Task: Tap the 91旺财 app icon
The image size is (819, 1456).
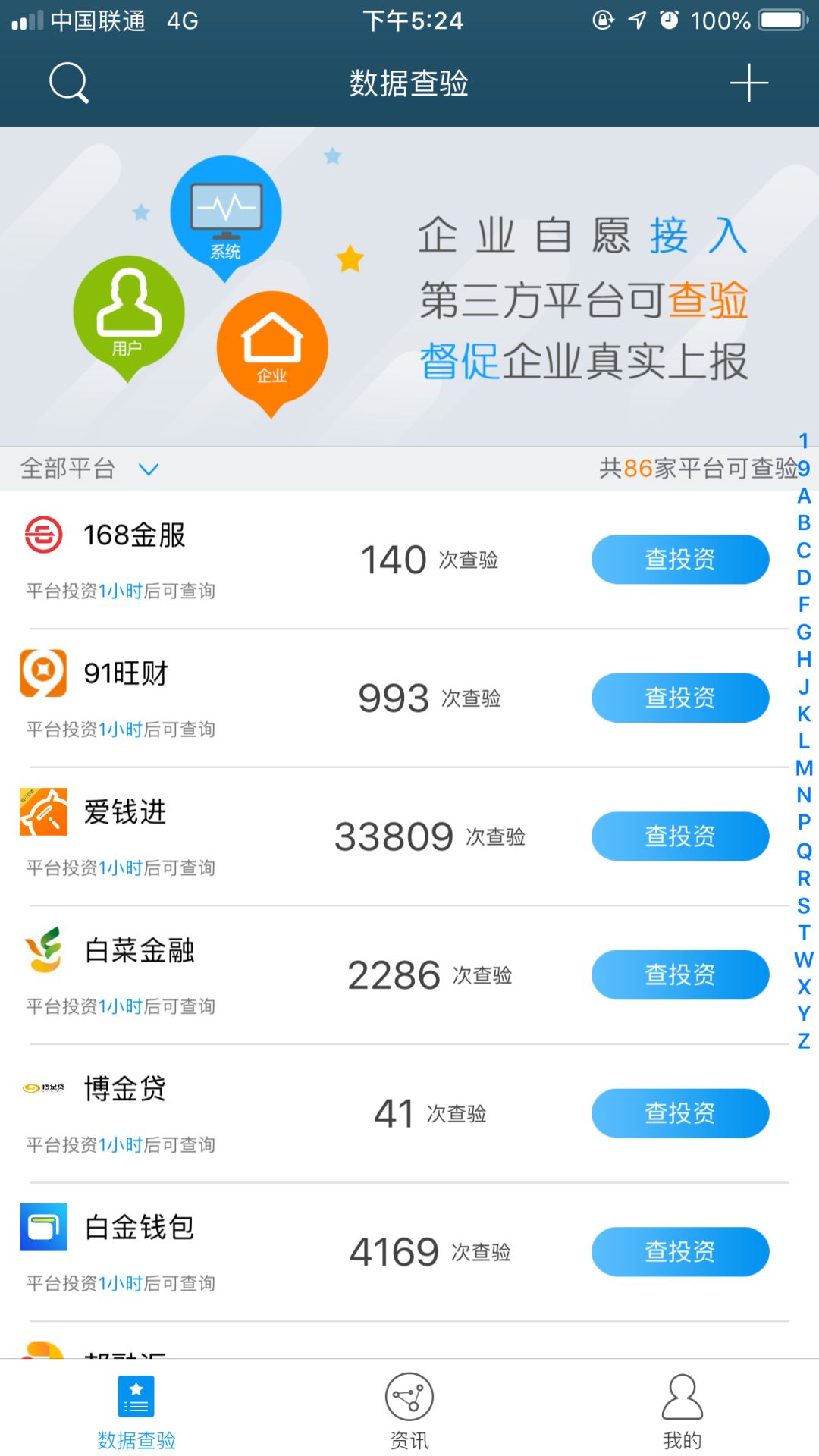Action: point(43,673)
